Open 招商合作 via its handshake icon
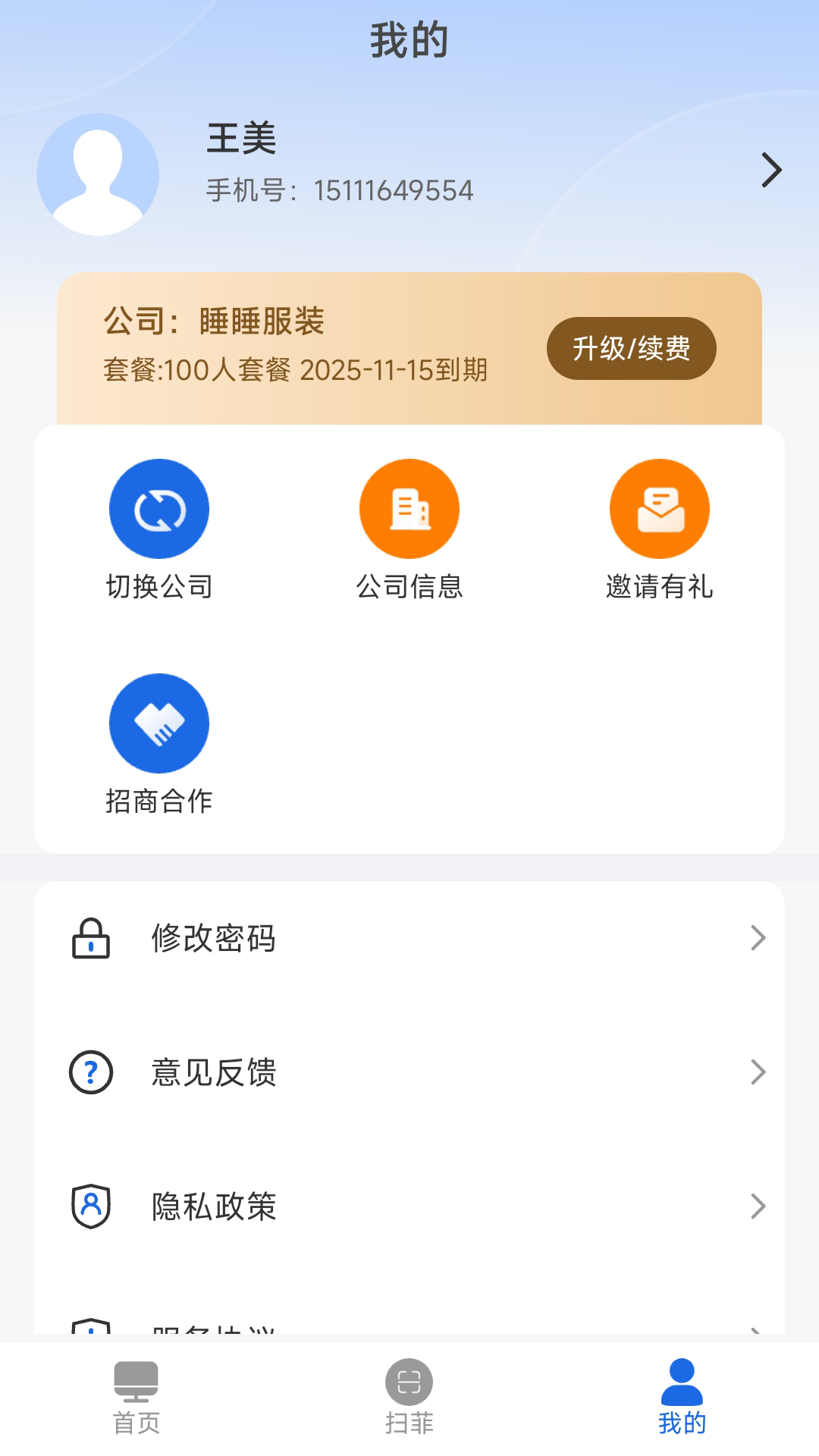Image resolution: width=819 pixels, height=1456 pixels. pos(159,723)
